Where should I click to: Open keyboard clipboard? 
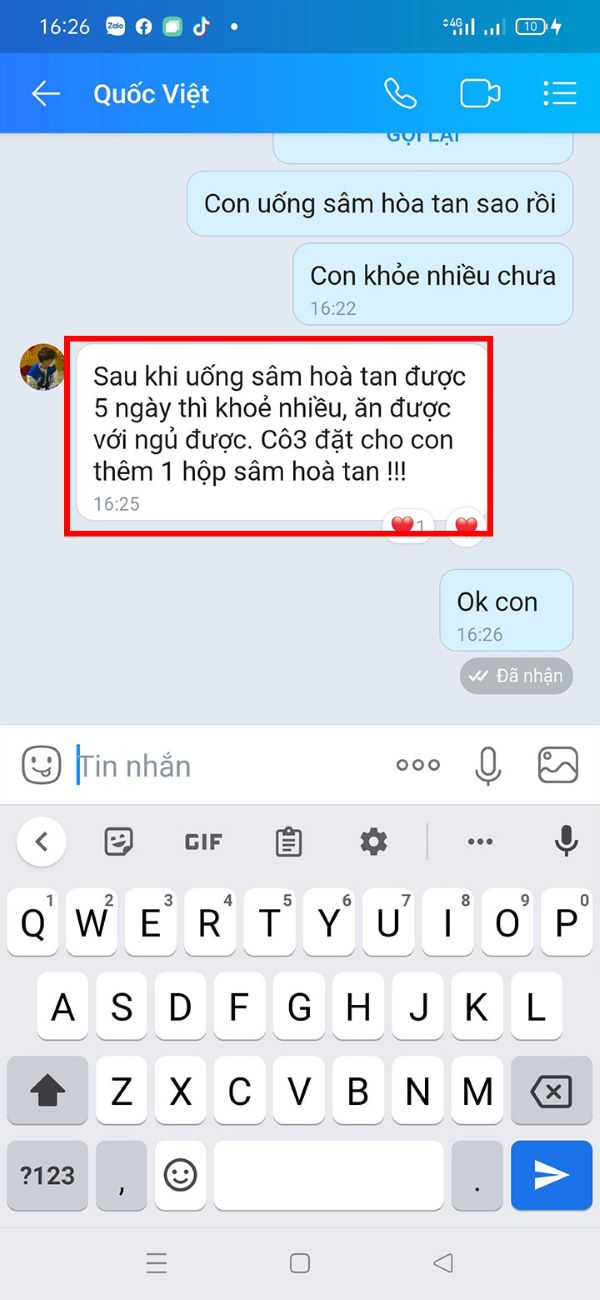coord(289,842)
